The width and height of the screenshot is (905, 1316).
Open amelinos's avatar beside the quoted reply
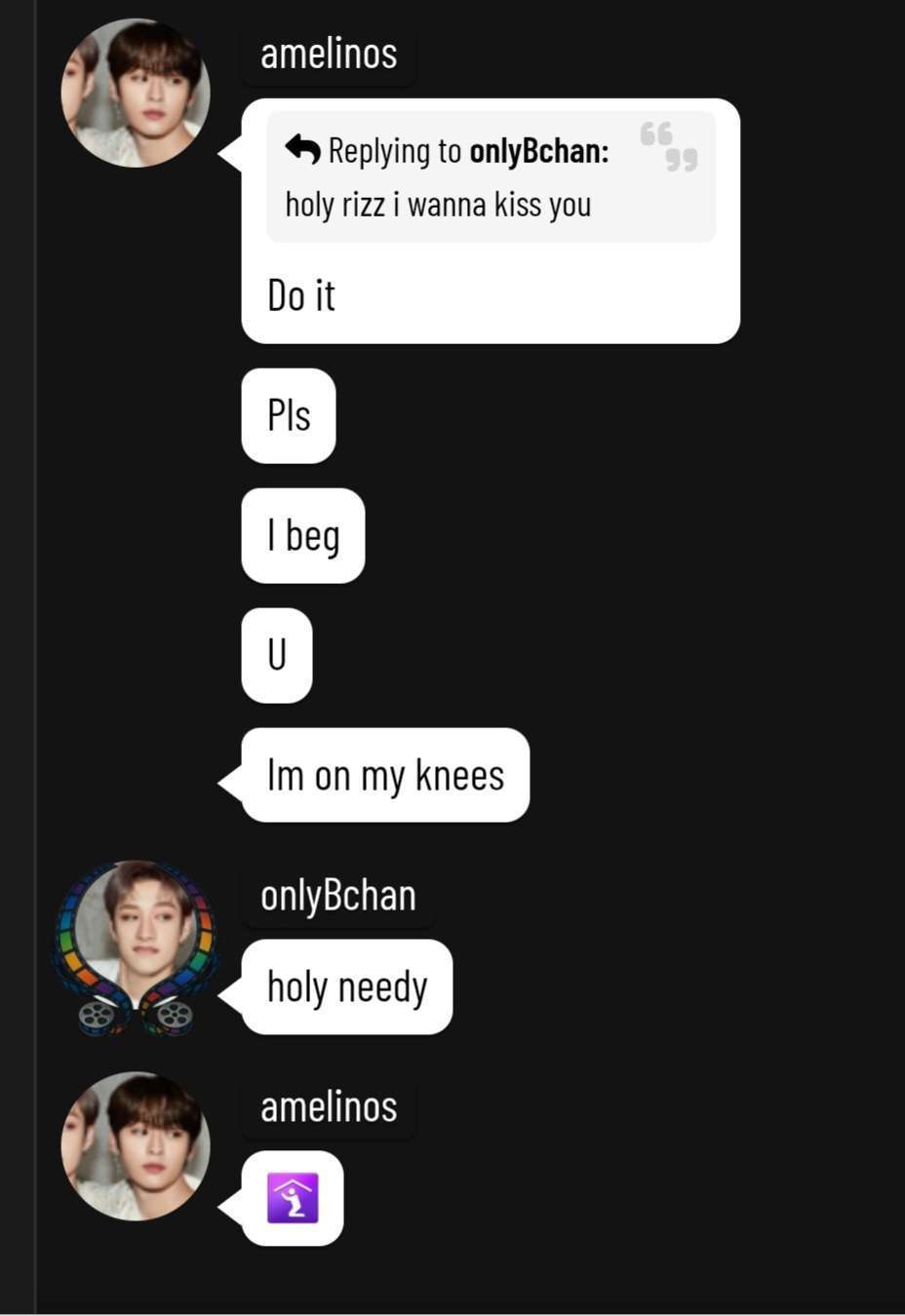[x=135, y=93]
